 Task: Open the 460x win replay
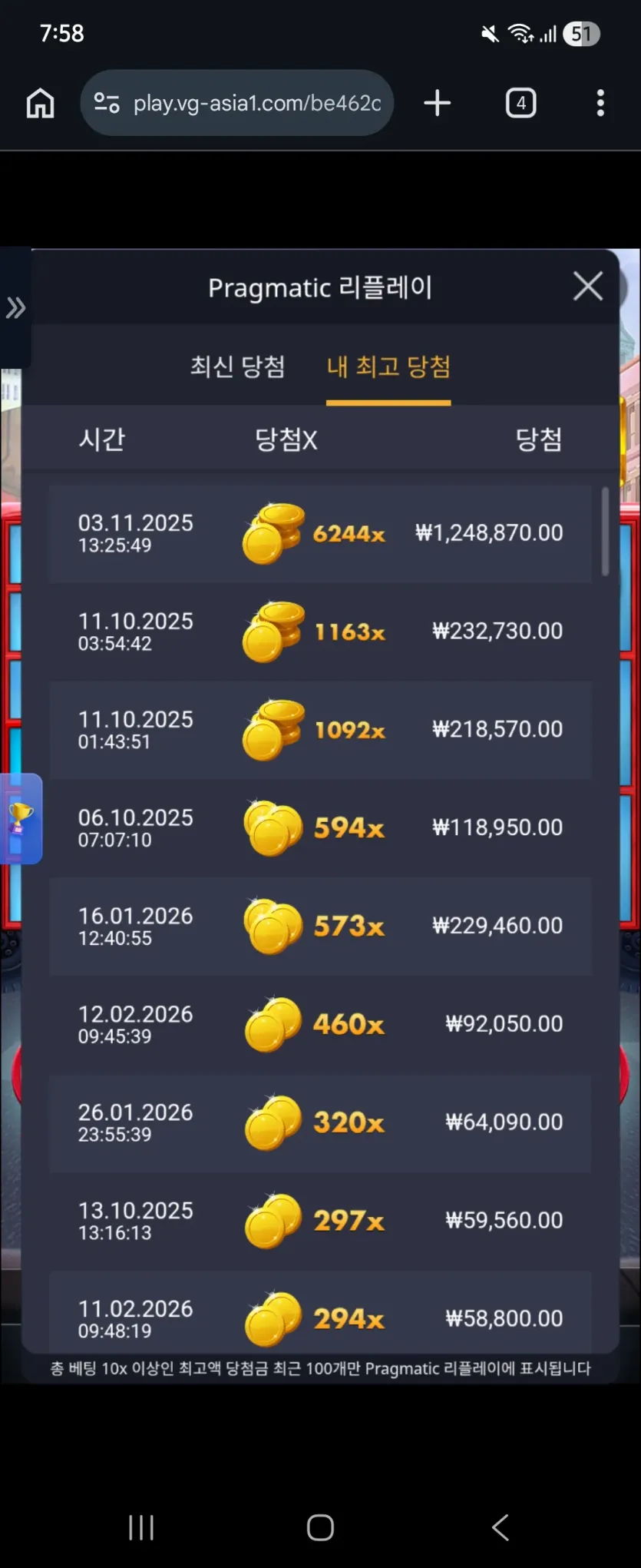click(x=320, y=1025)
